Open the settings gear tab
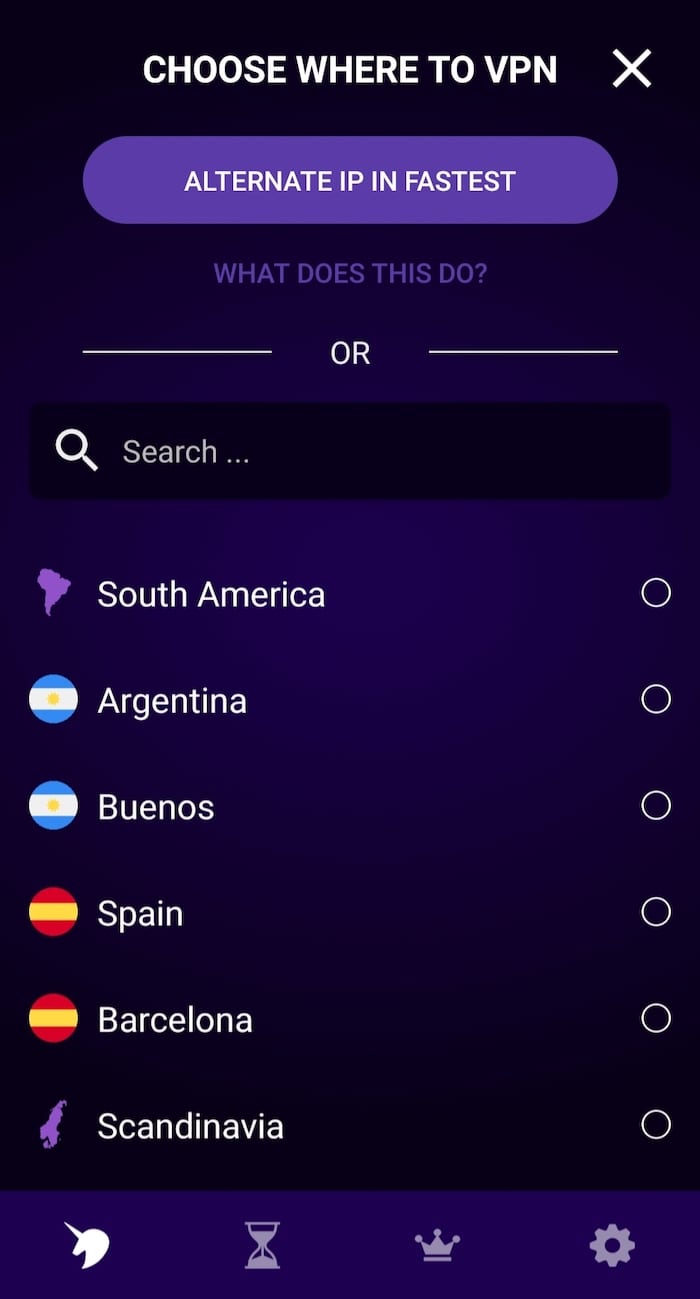This screenshot has width=700, height=1299. tap(612, 1245)
